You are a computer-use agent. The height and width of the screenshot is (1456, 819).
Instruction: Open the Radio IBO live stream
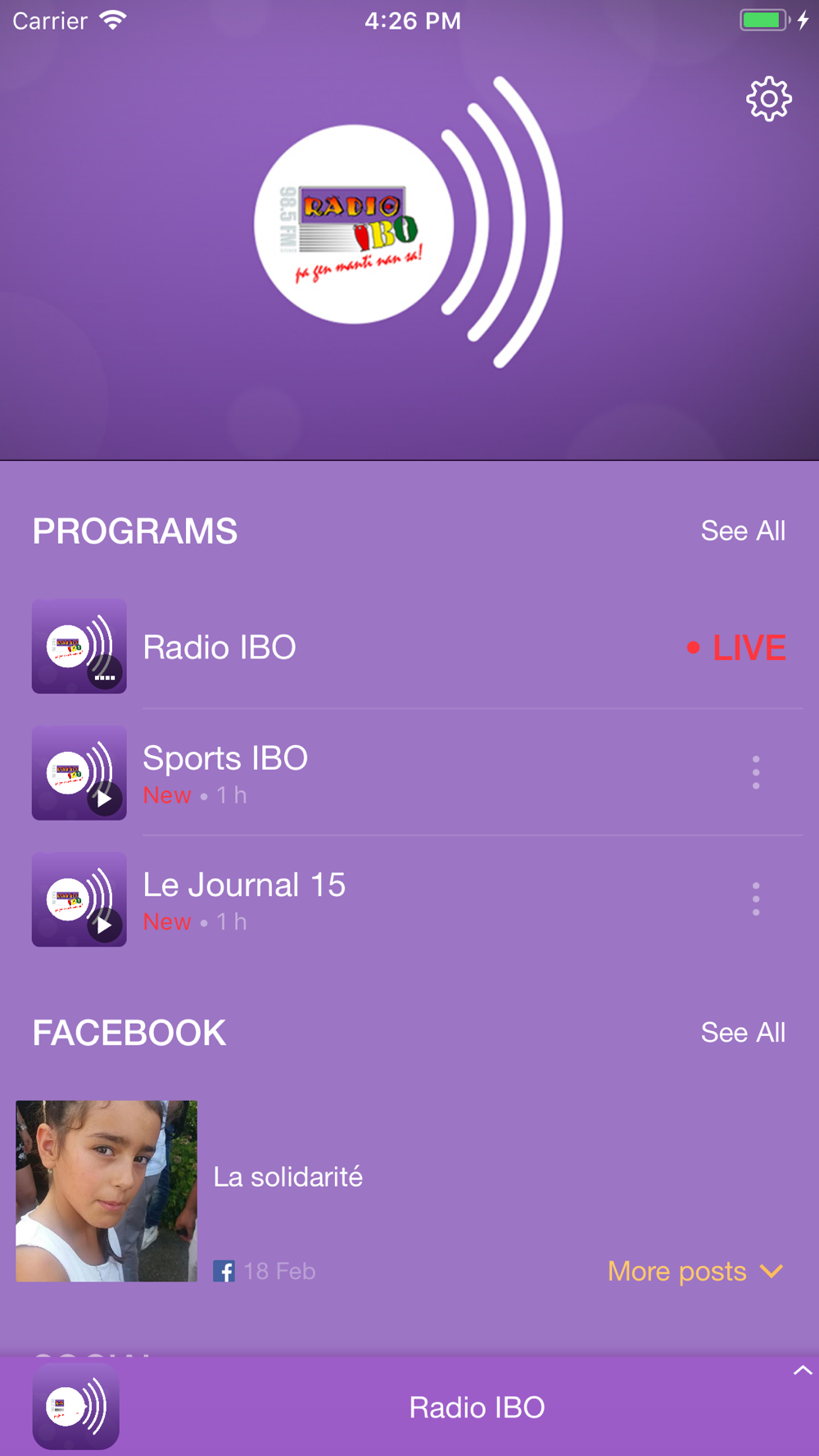[x=219, y=647]
